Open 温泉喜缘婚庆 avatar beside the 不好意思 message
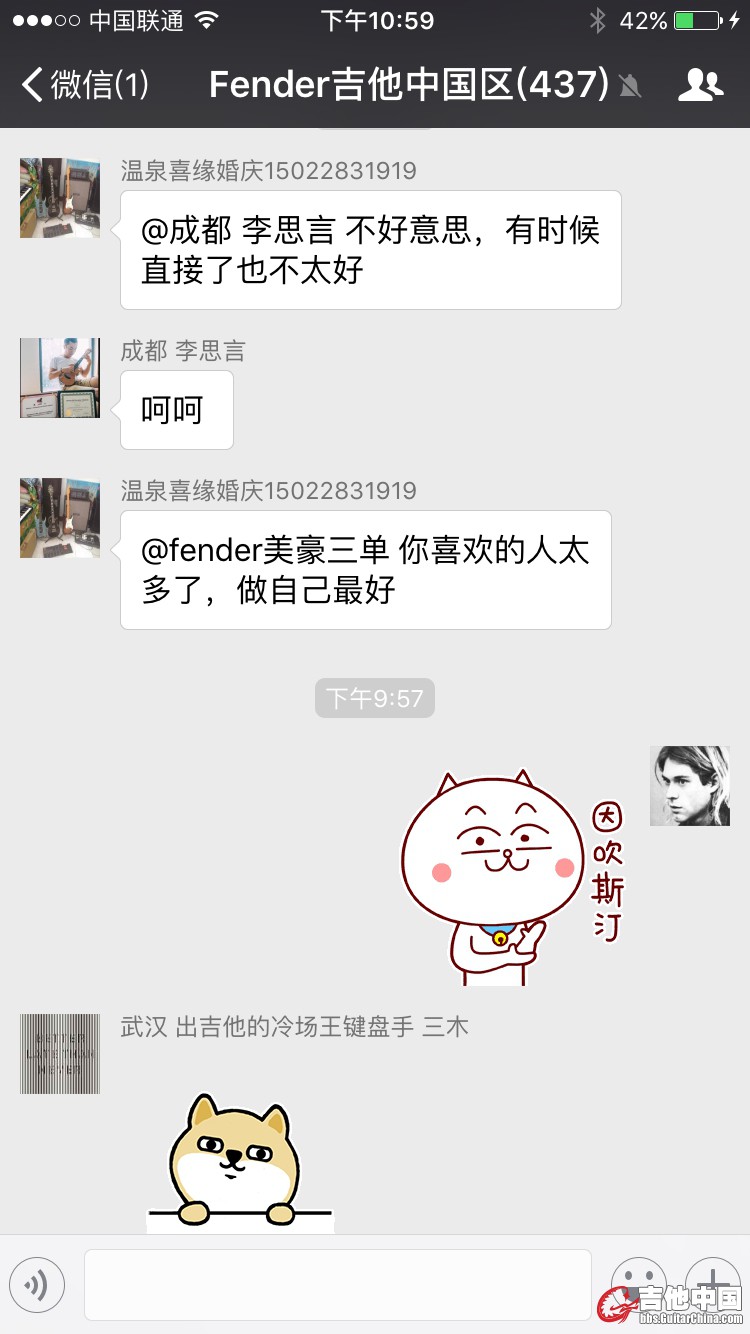The width and height of the screenshot is (750, 1334). click(60, 198)
